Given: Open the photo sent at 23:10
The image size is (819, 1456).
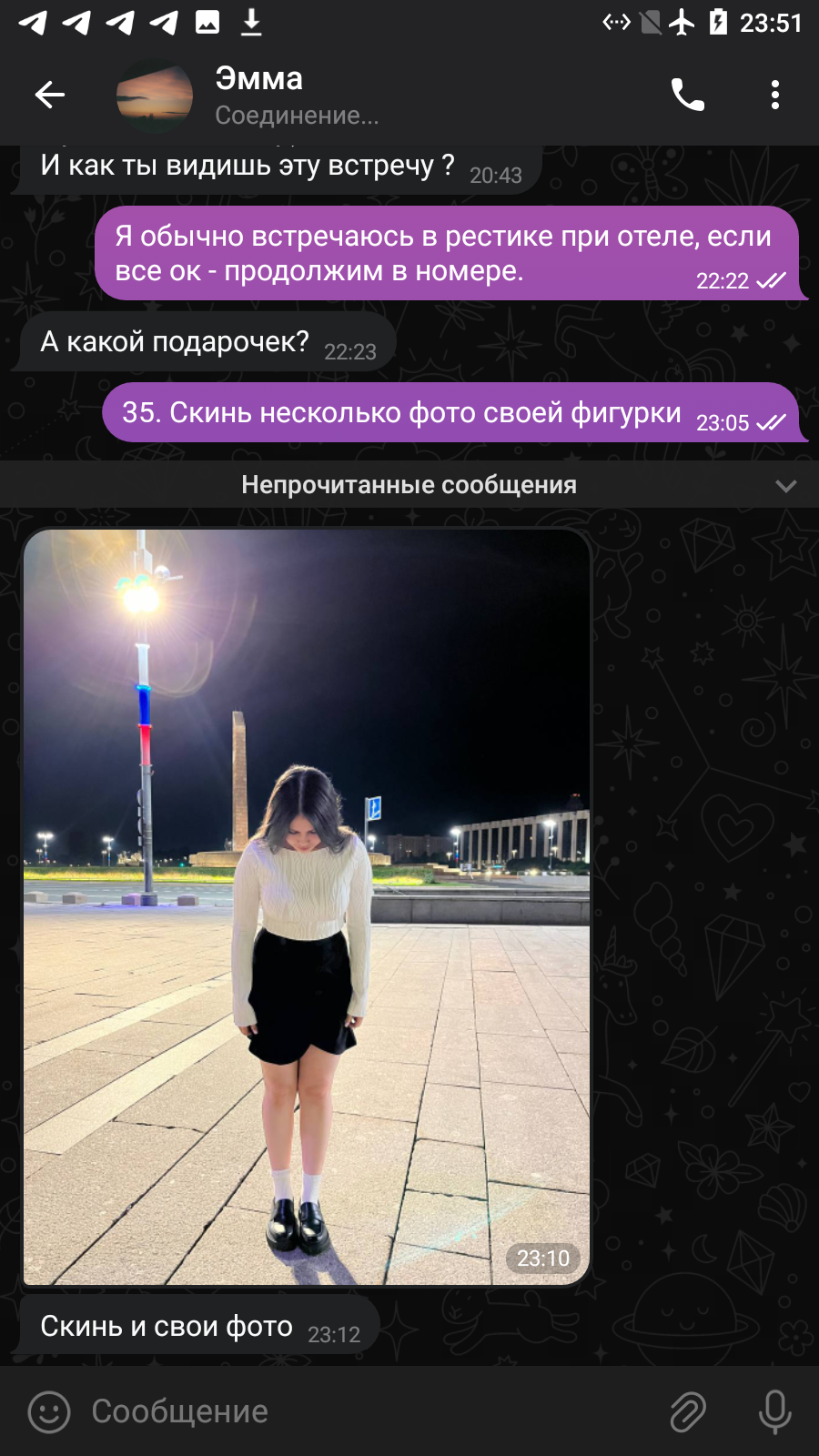Looking at the screenshot, I should [x=307, y=907].
